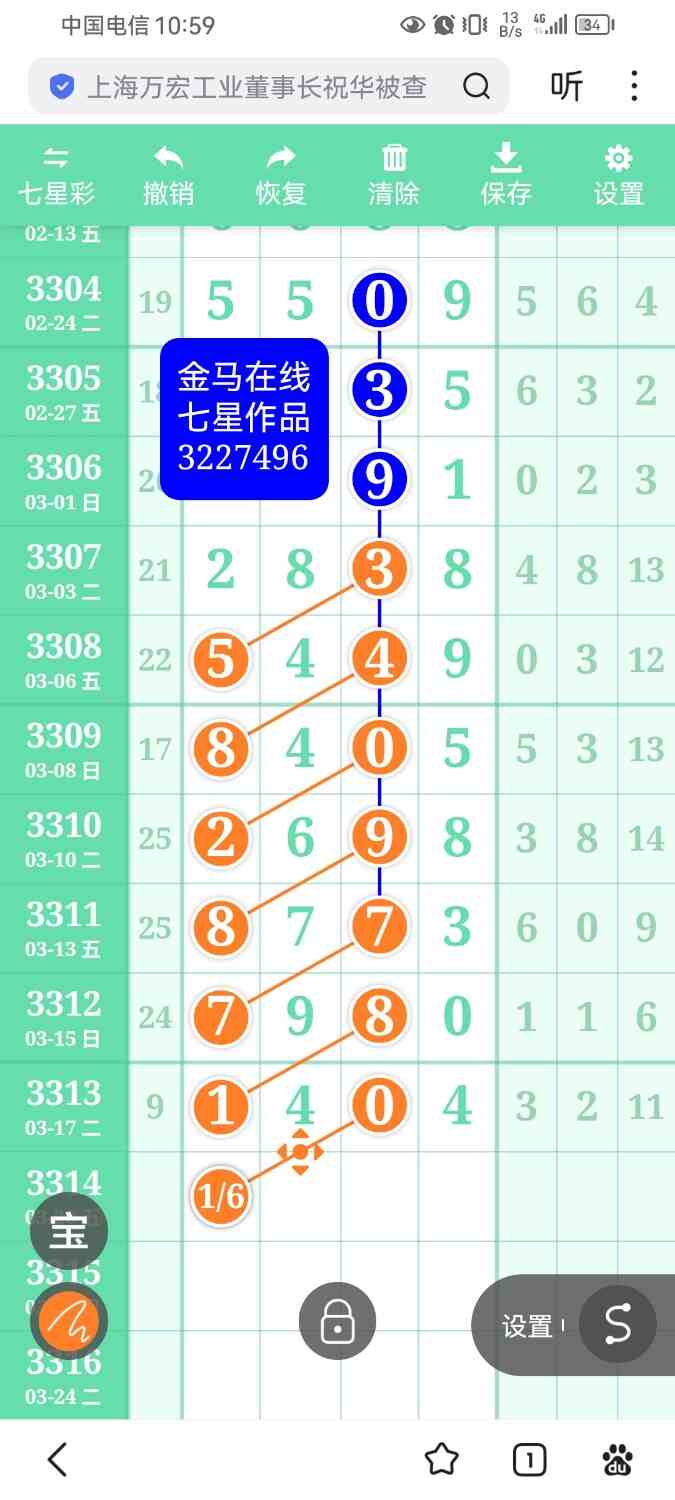Open the floating 设置 pill
Image resolution: width=675 pixels, height=1500 pixels.
click(528, 1326)
